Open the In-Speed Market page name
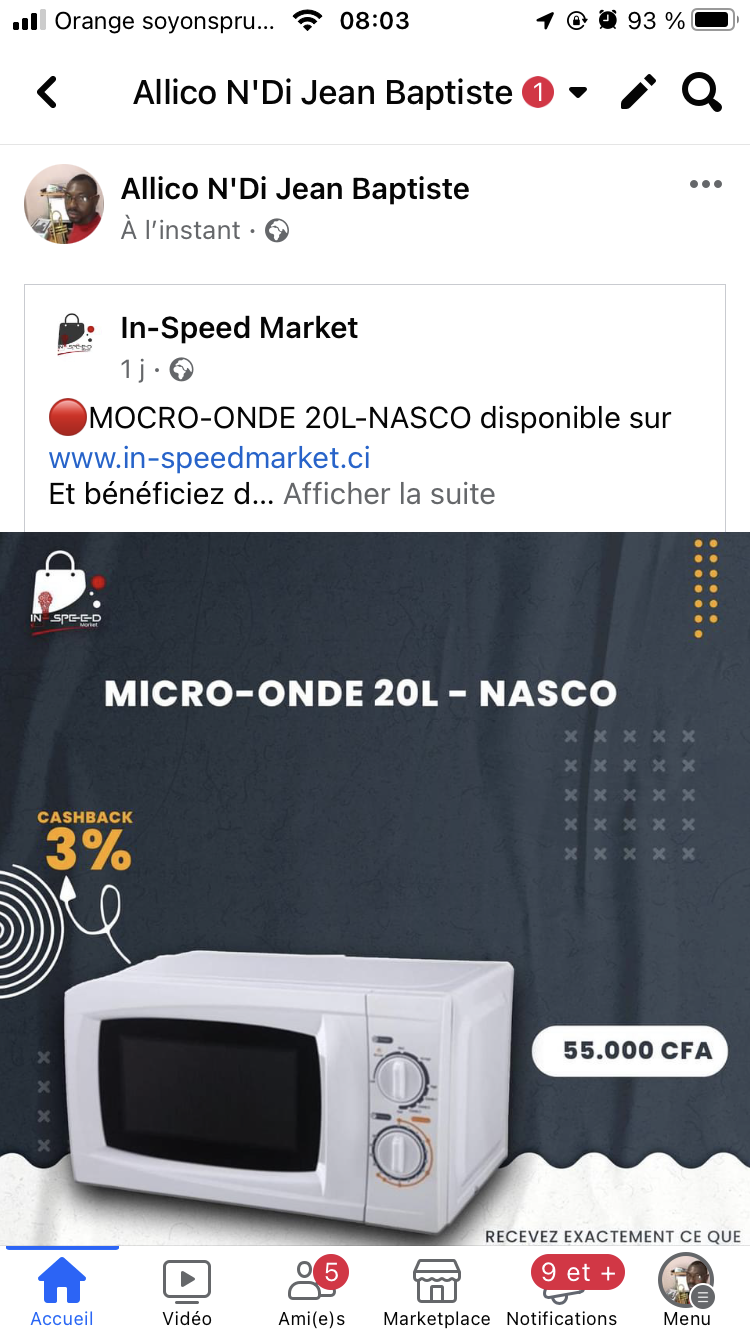 [239, 328]
